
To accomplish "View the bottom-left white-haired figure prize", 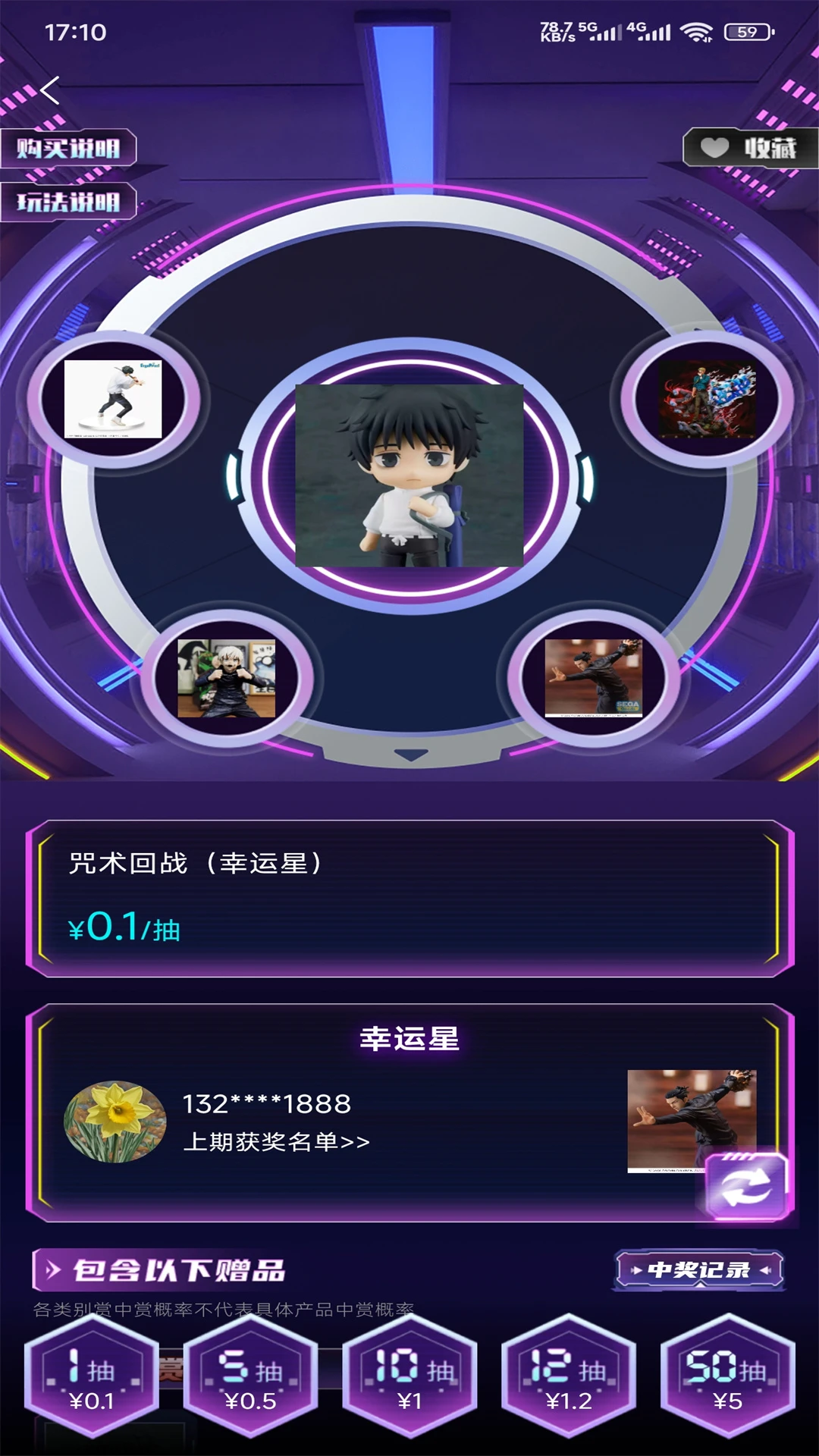I will coord(226,678).
